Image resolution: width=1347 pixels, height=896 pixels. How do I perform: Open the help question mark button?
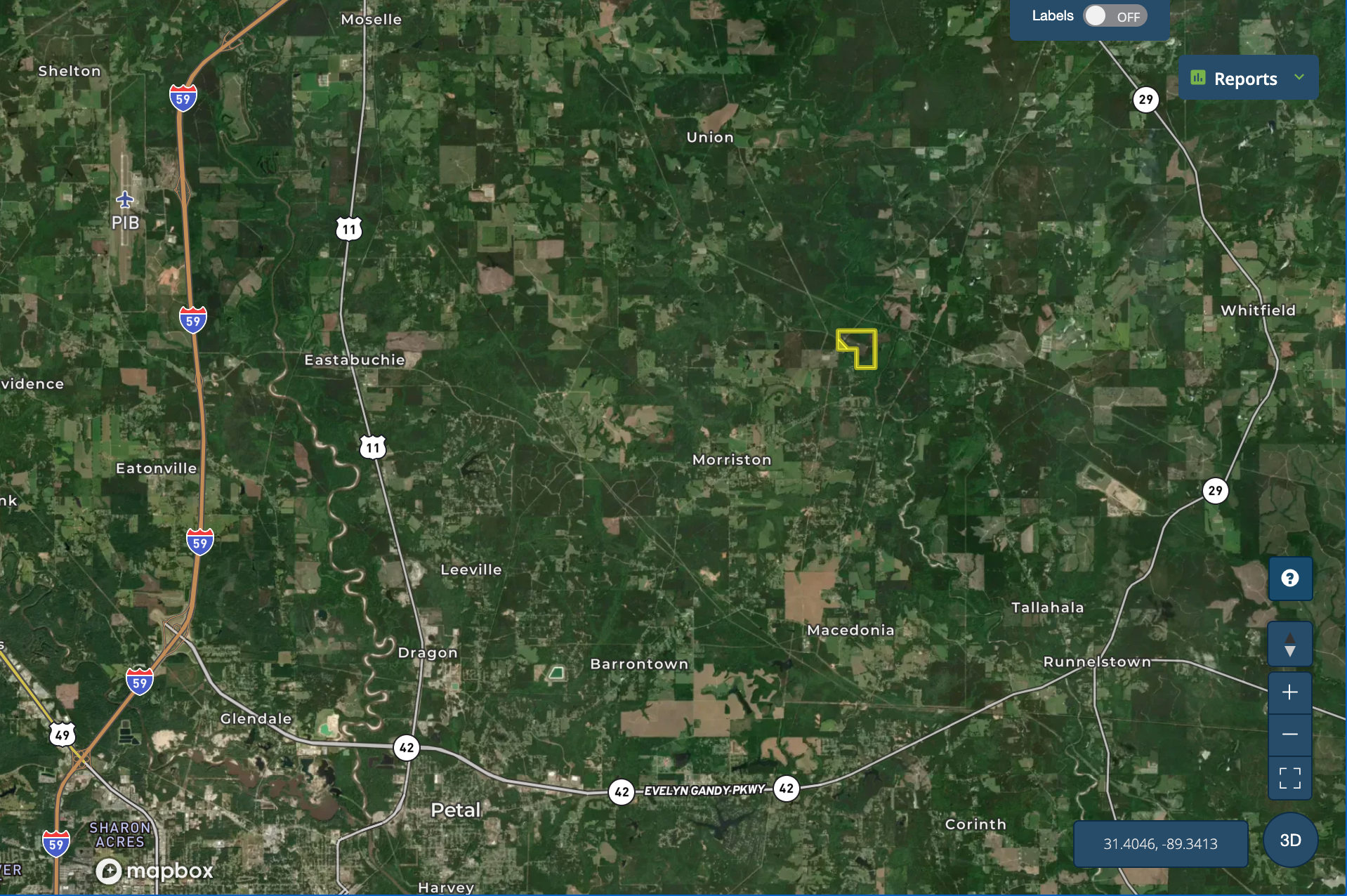click(1289, 578)
